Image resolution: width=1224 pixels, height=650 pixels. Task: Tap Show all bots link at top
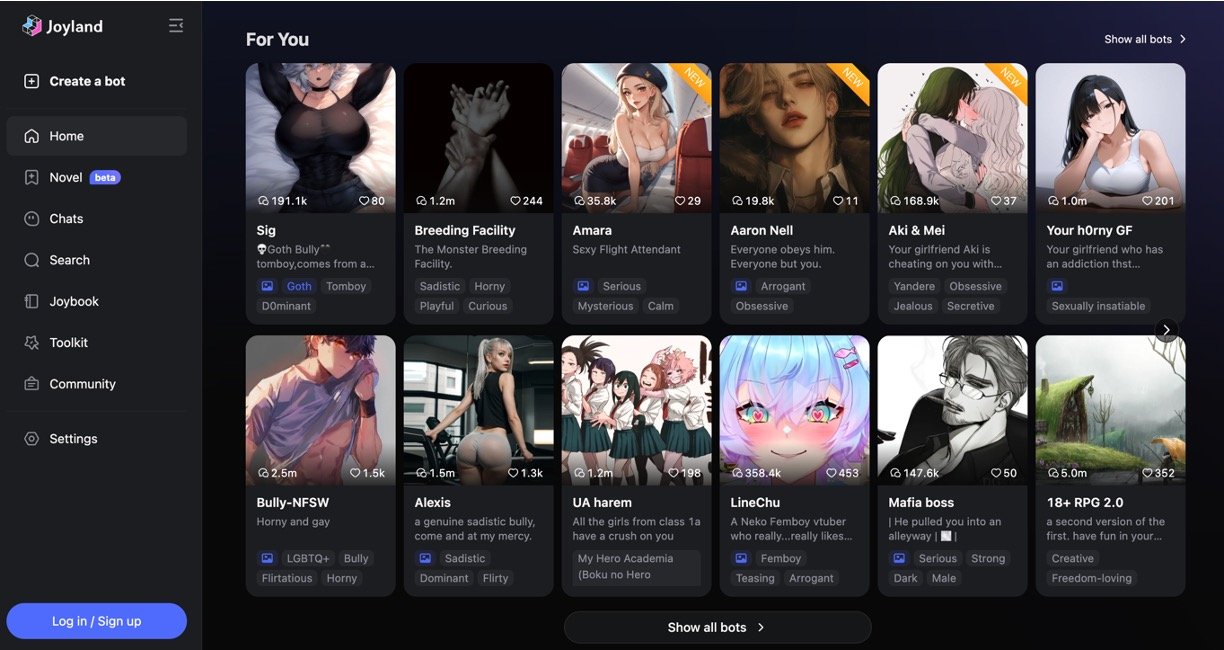[x=1144, y=39]
